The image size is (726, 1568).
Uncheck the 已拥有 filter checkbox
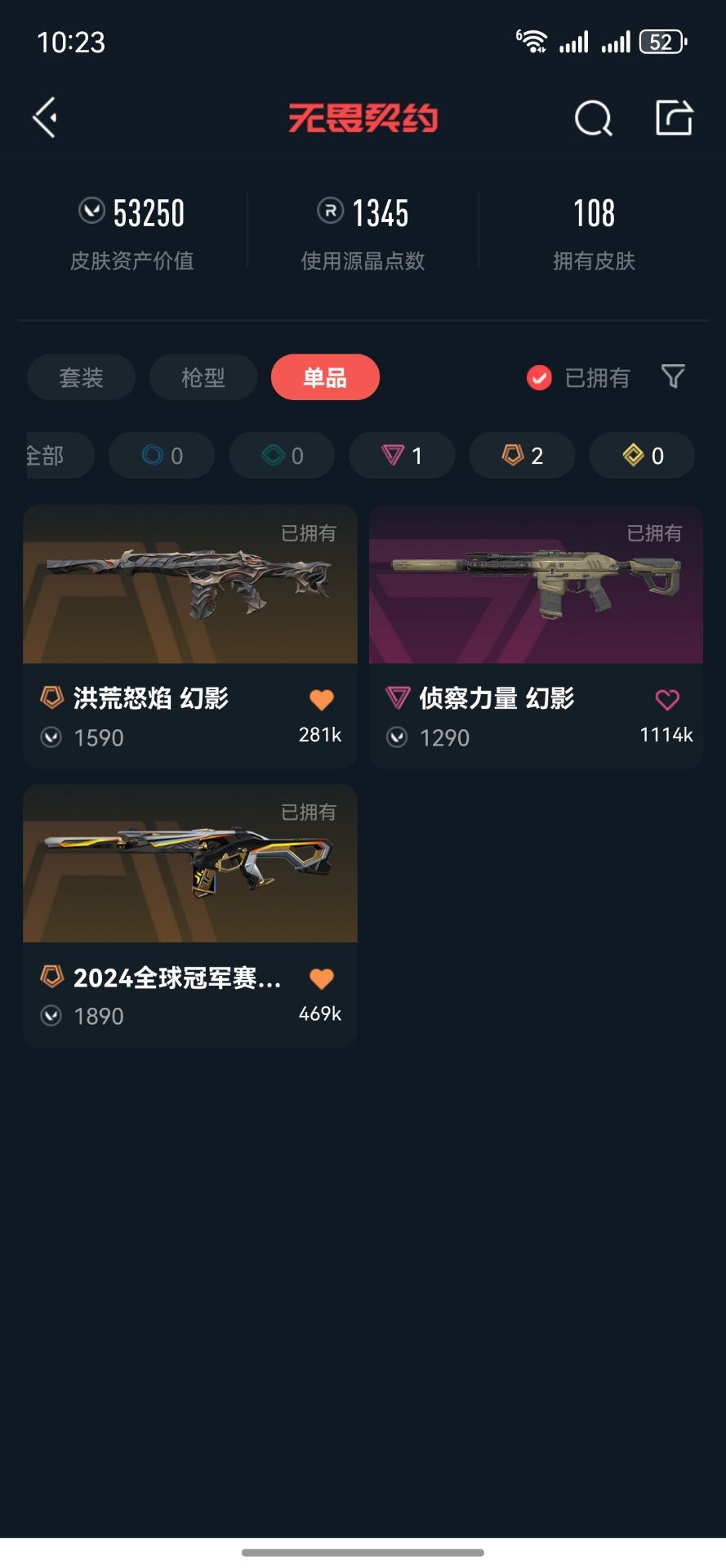pyautogui.click(x=539, y=378)
